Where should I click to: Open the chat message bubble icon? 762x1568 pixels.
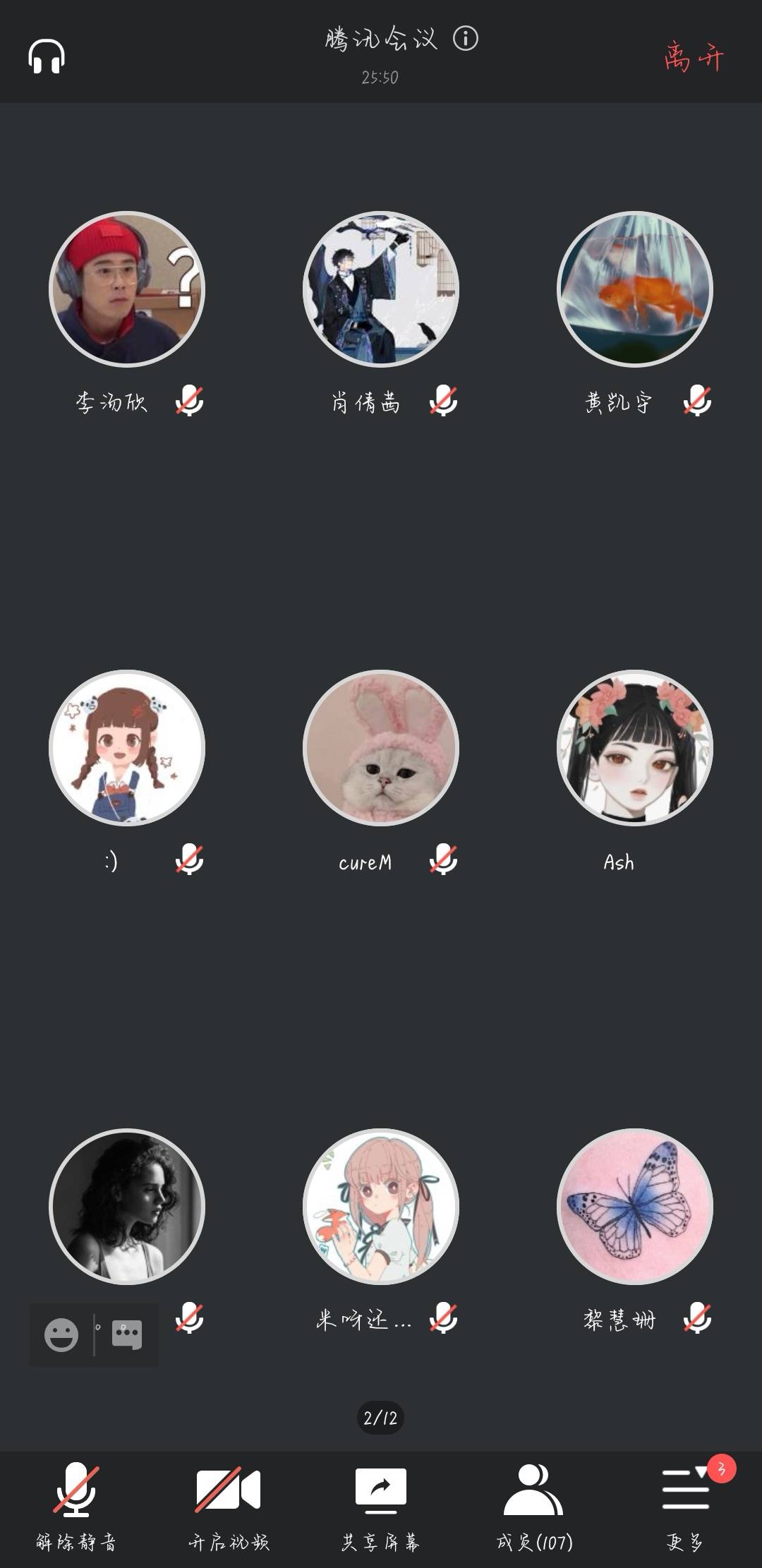tap(127, 1335)
